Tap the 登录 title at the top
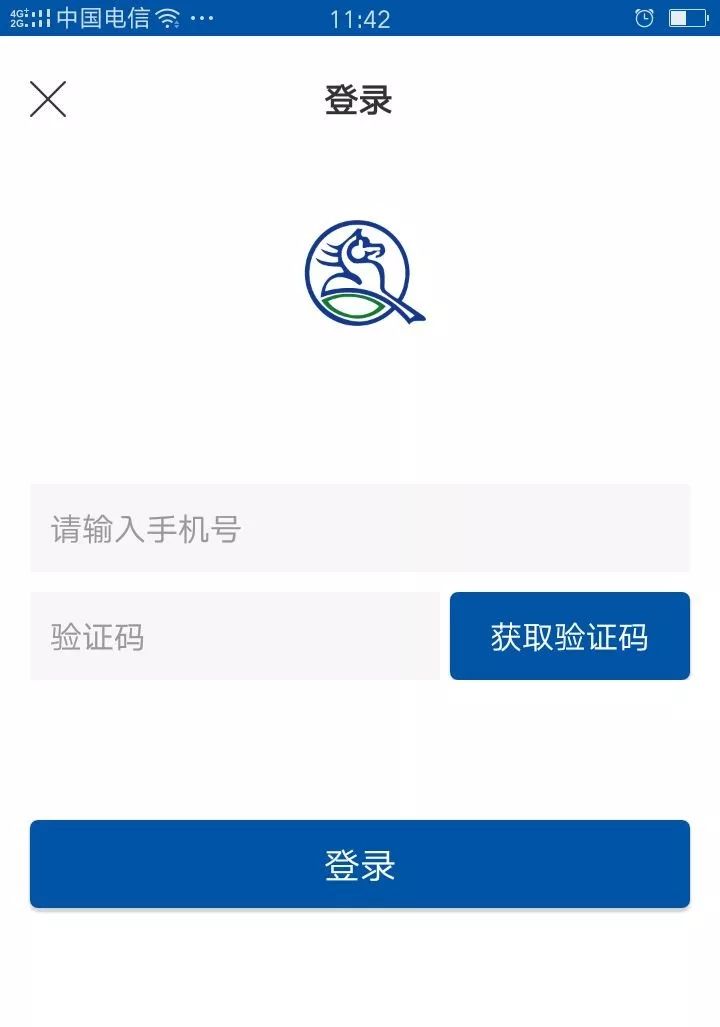The width and height of the screenshot is (720, 1027). click(360, 99)
